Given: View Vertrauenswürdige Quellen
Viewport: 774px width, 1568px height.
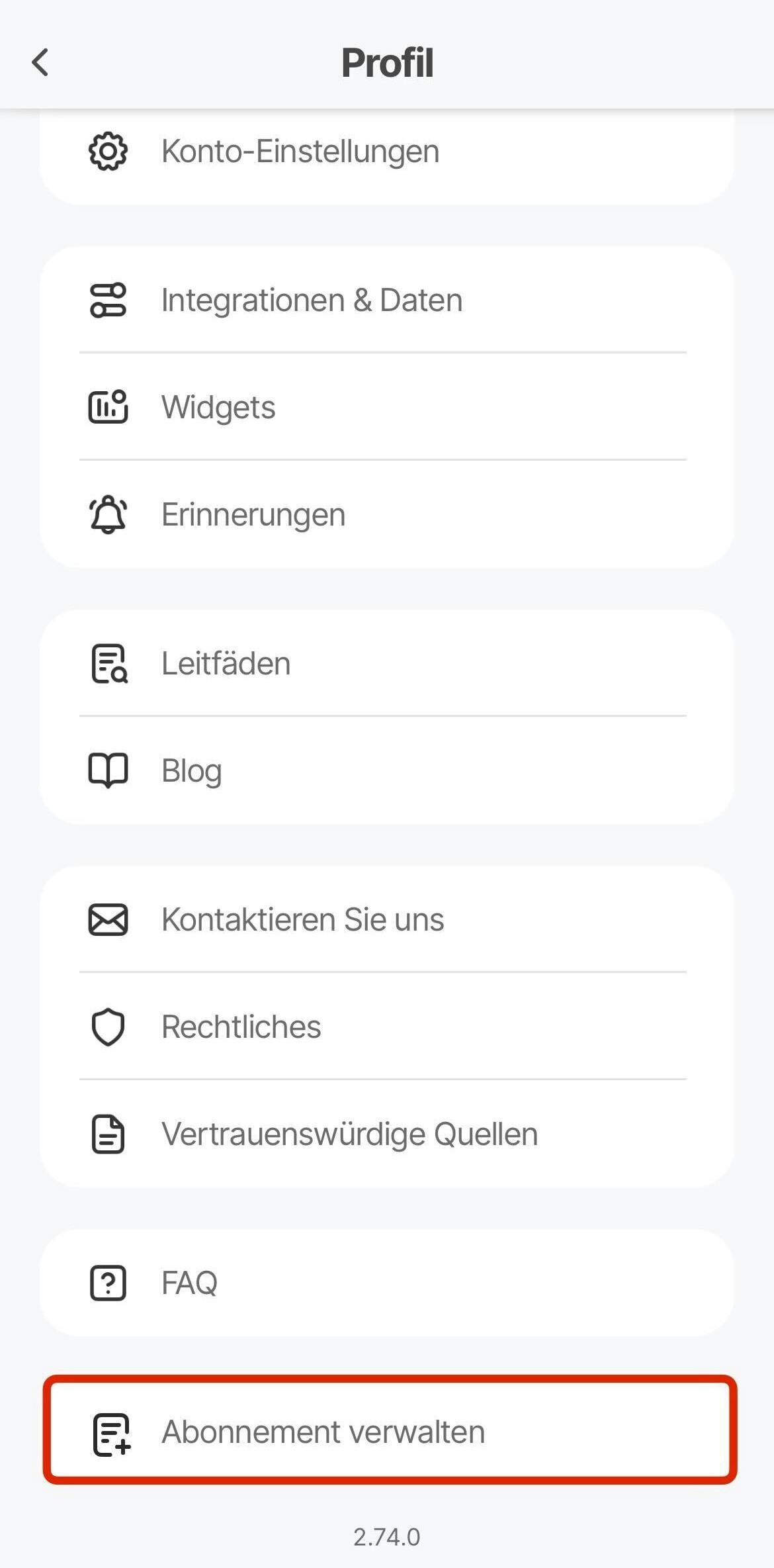Looking at the screenshot, I should [386, 1134].
